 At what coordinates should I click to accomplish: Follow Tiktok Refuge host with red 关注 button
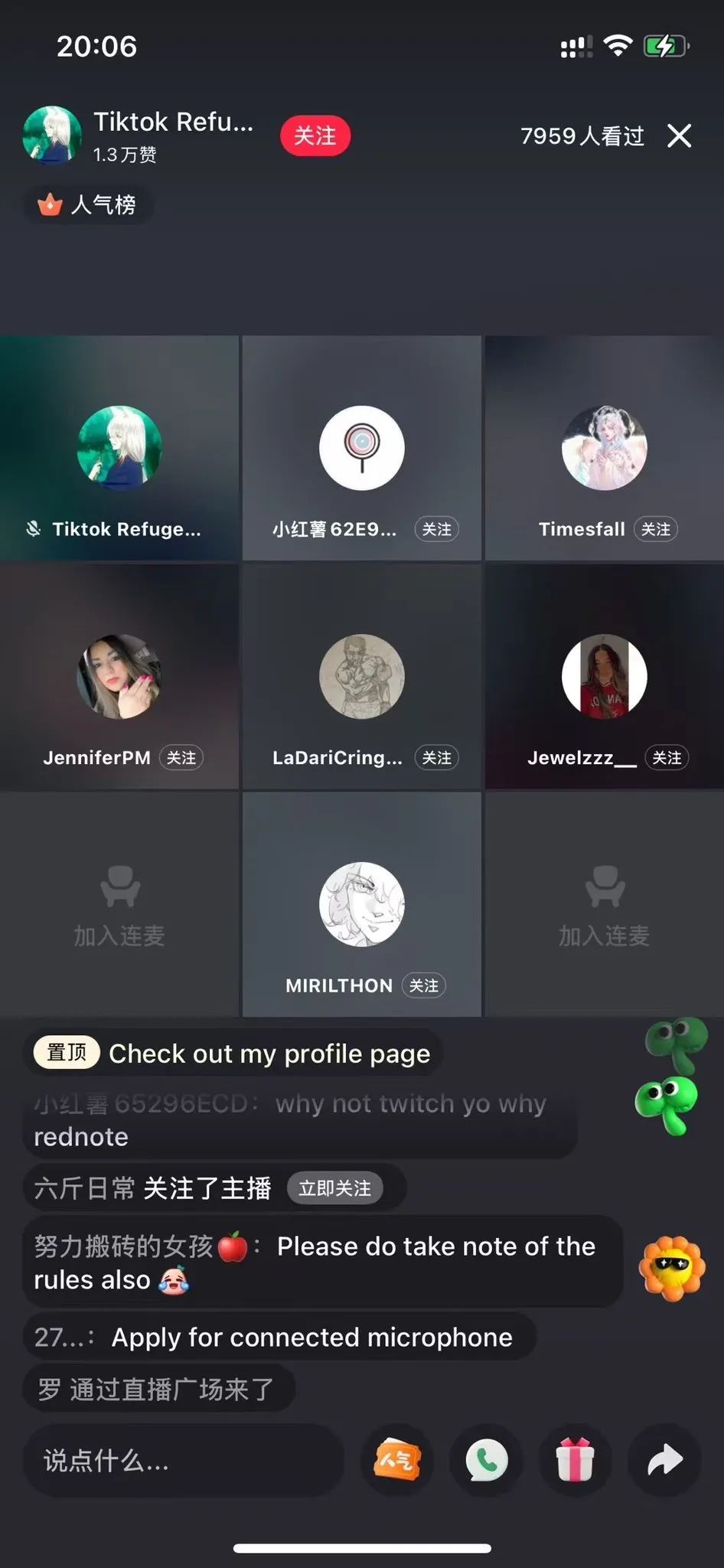point(315,136)
